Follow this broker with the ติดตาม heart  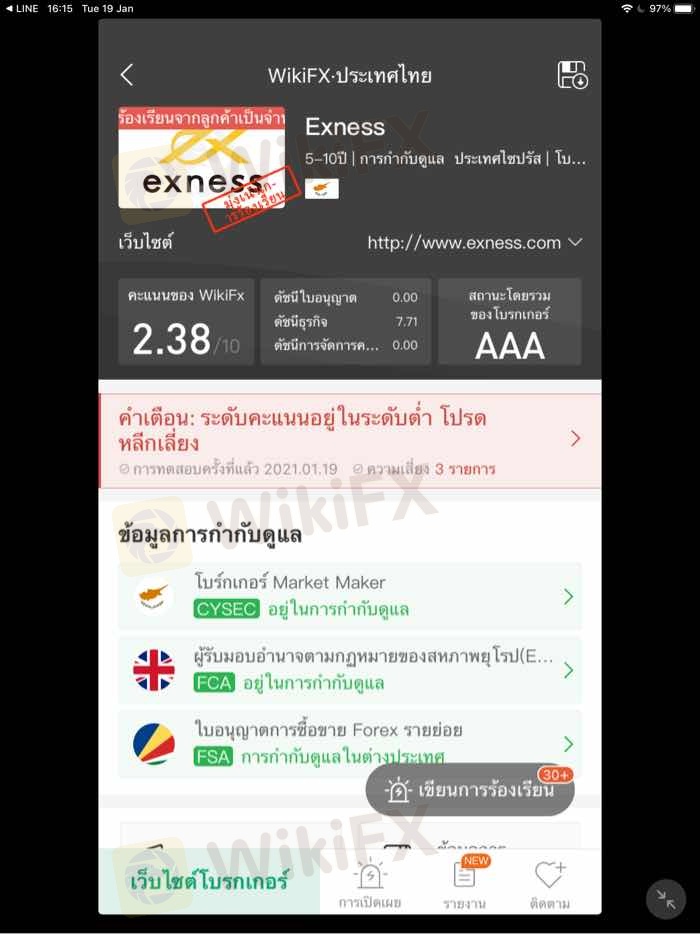click(x=550, y=883)
